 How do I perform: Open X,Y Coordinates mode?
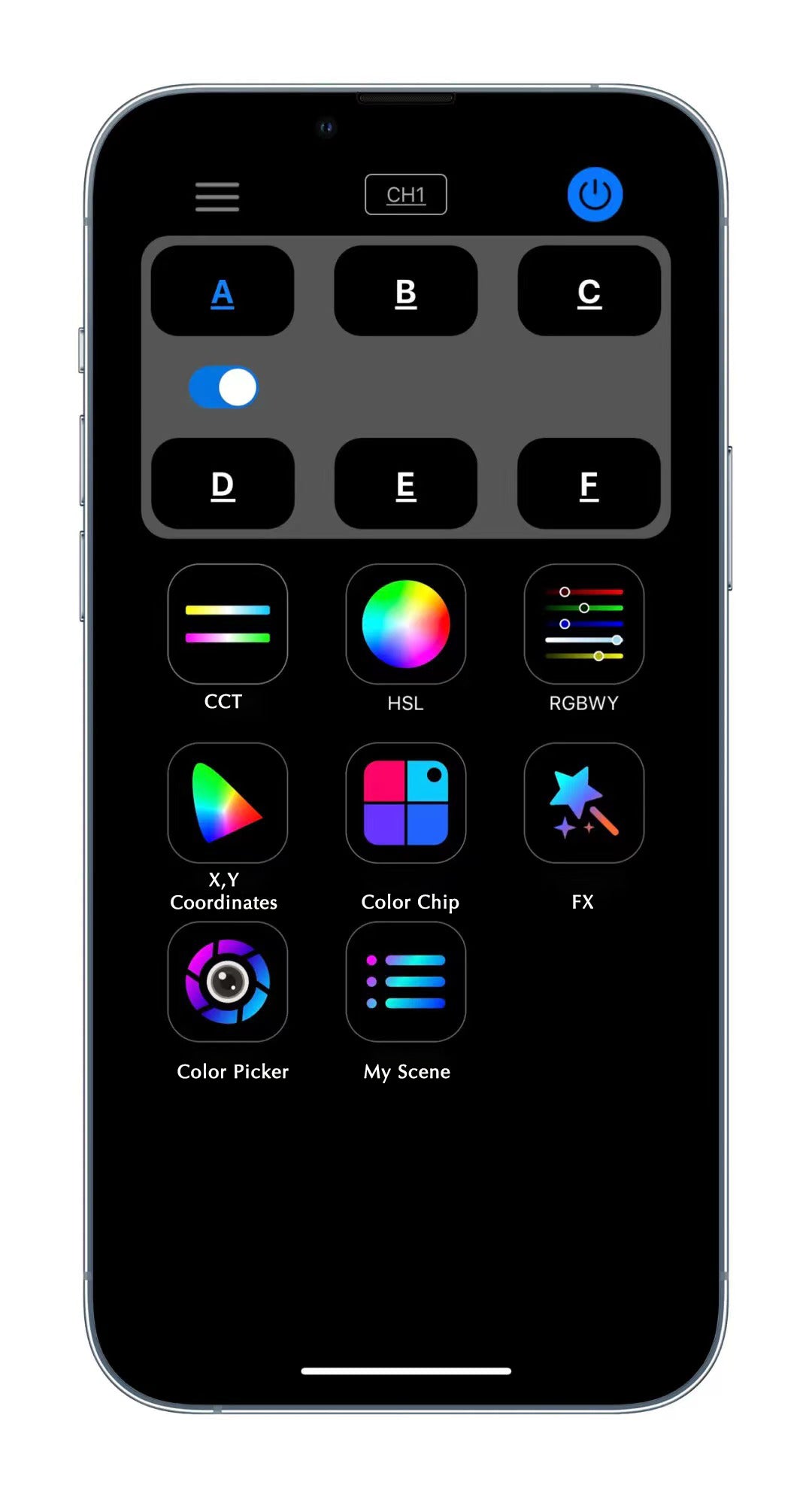(228, 803)
